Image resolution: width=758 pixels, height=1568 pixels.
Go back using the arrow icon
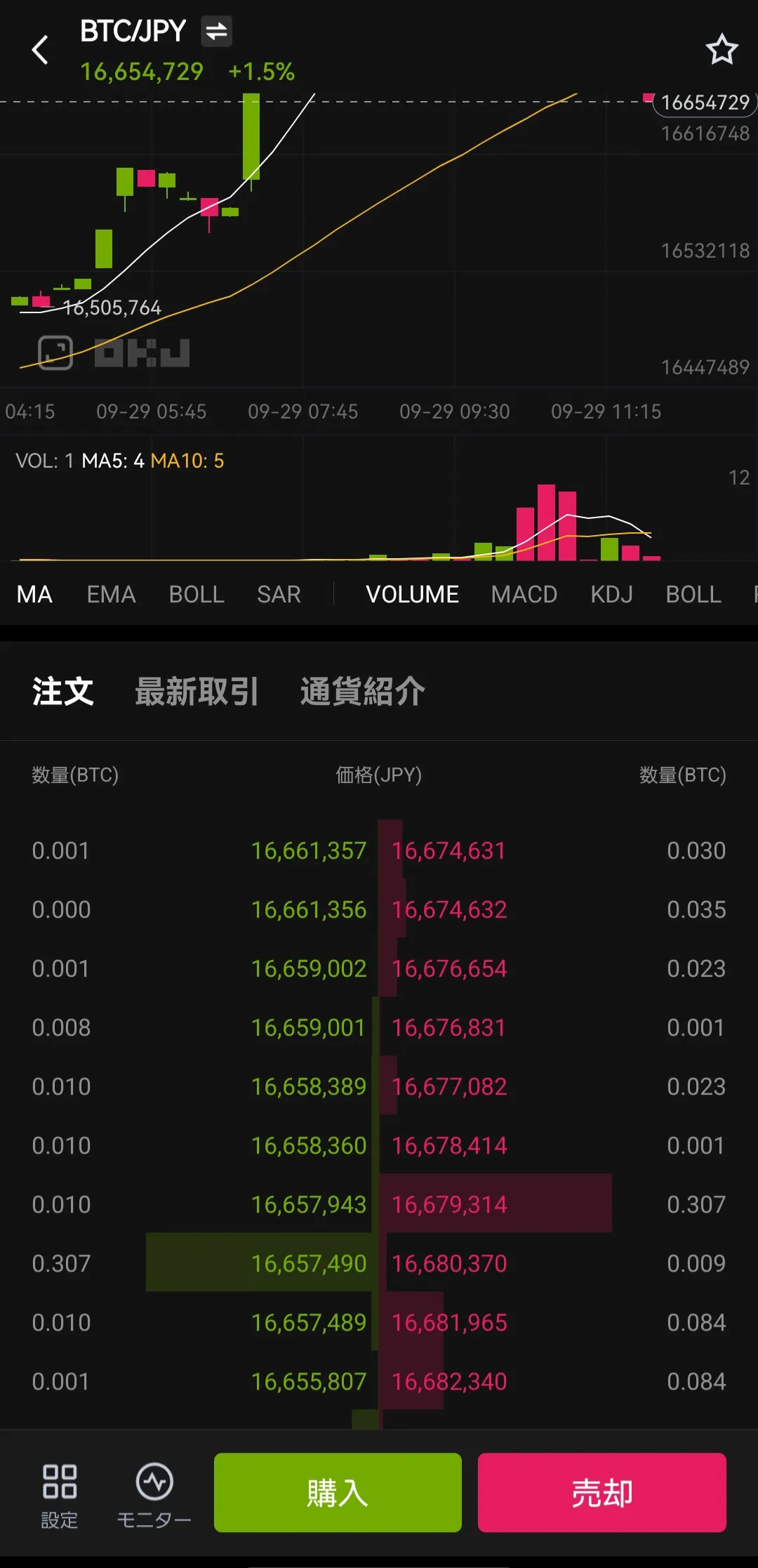click(41, 50)
